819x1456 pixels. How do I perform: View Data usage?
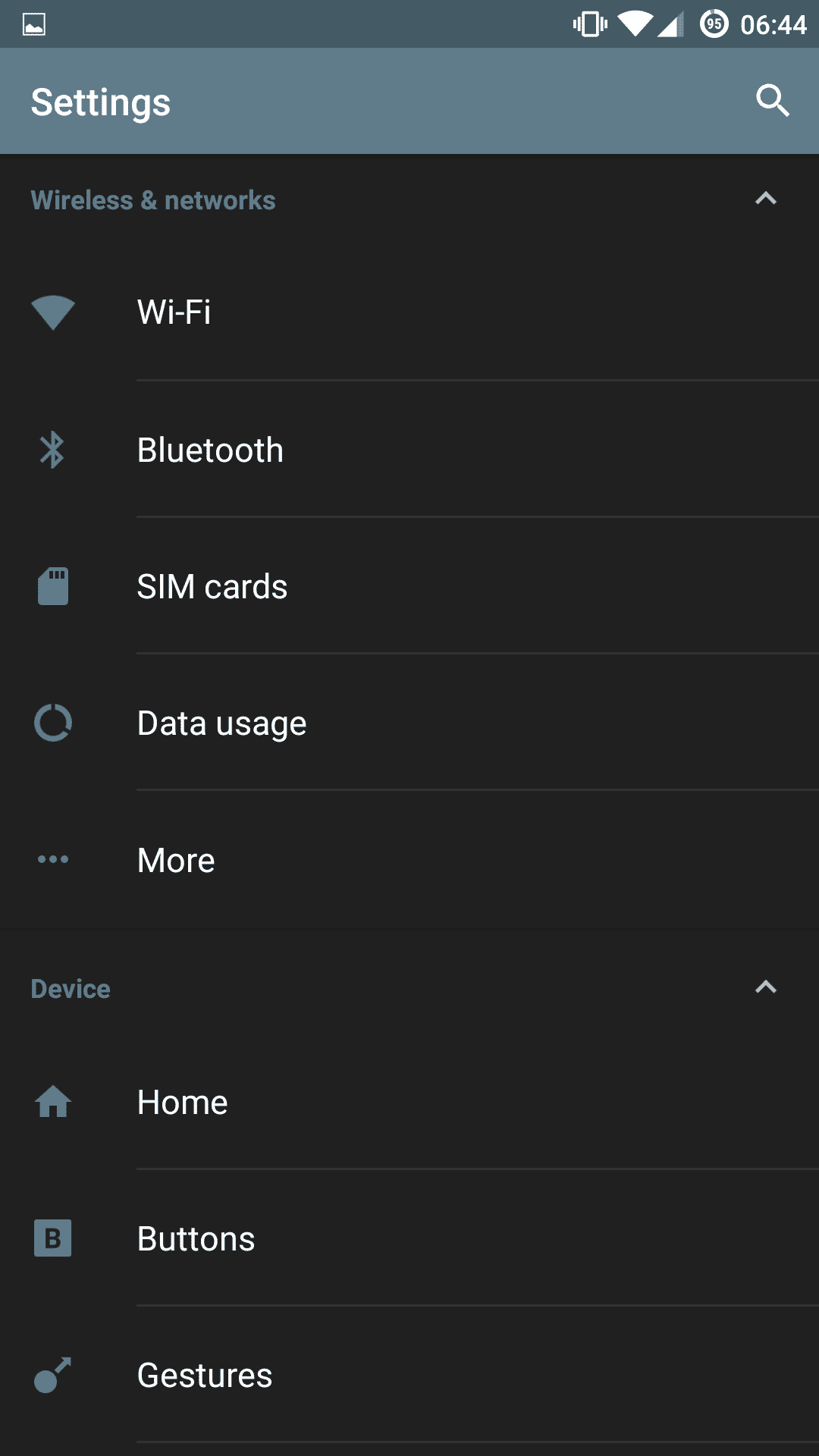[409, 723]
